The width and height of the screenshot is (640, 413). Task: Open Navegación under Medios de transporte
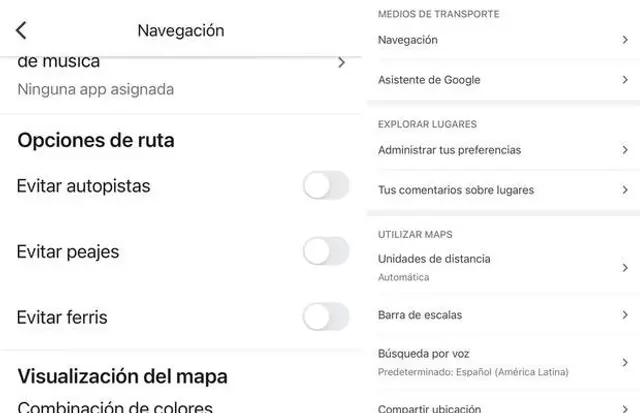coord(502,40)
